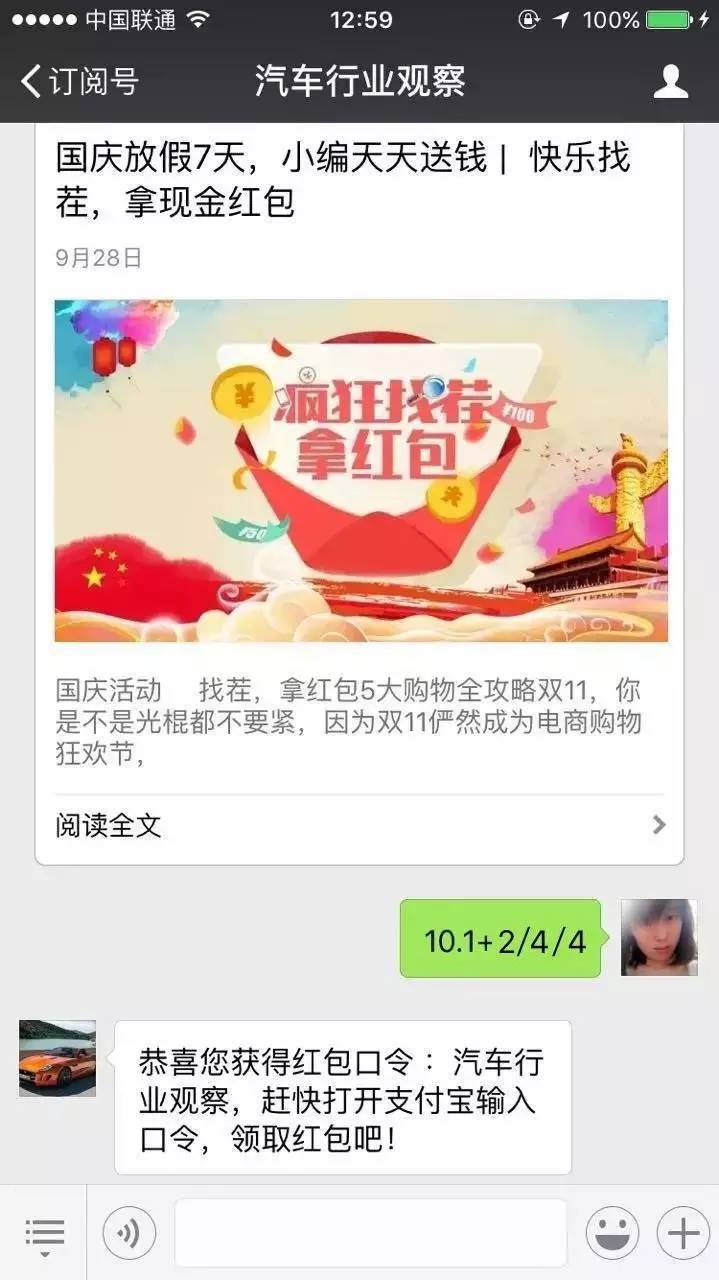The height and width of the screenshot is (1280, 719).
Task: Open the 国庆放假7天 article card
Action: click(360, 470)
